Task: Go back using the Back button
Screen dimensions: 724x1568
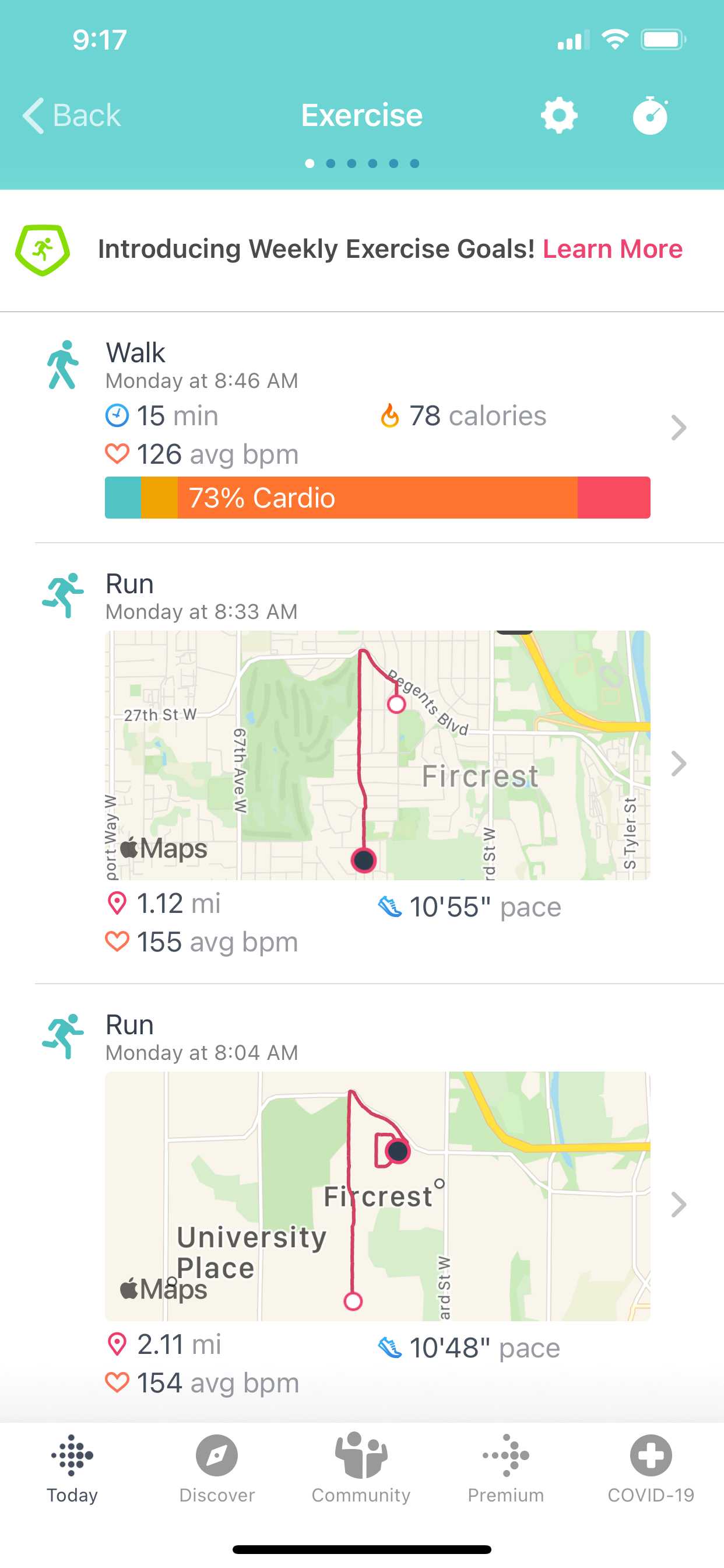Action: click(x=72, y=115)
